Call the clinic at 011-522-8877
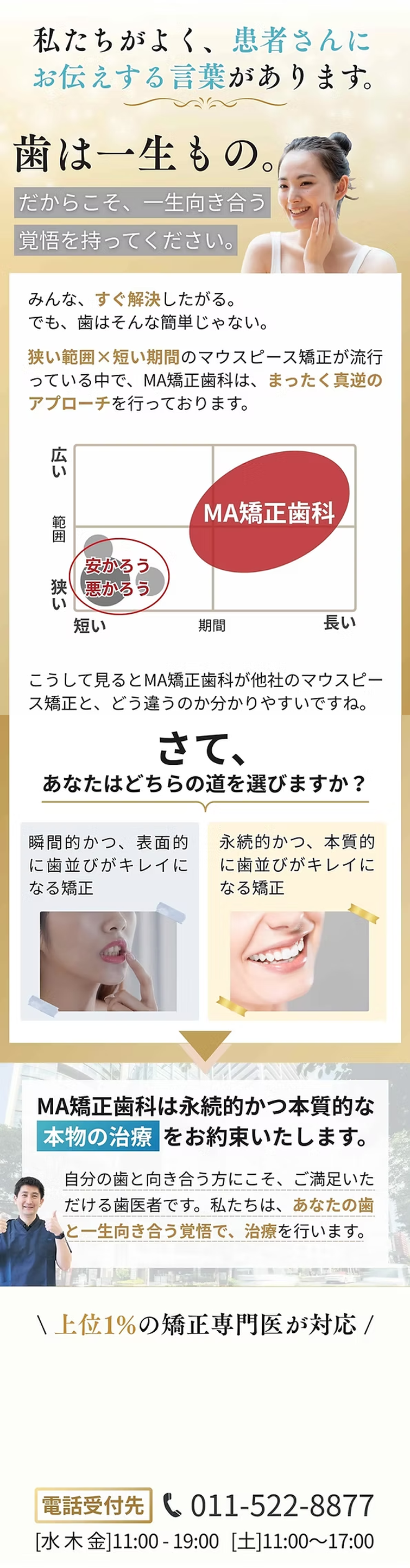This screenshot has width=410, height=1568. pyautogui.click(x=281, y=1506)
